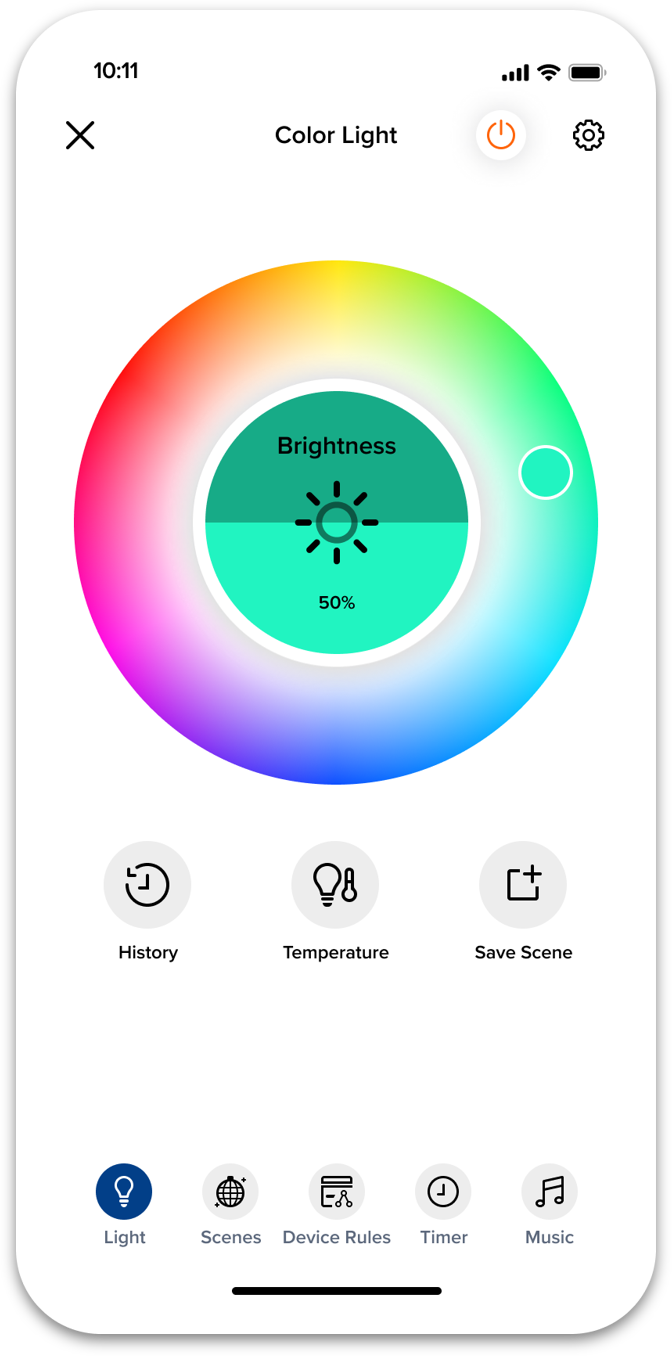Switch to the Scenes tab

(x=230, y=1192)
